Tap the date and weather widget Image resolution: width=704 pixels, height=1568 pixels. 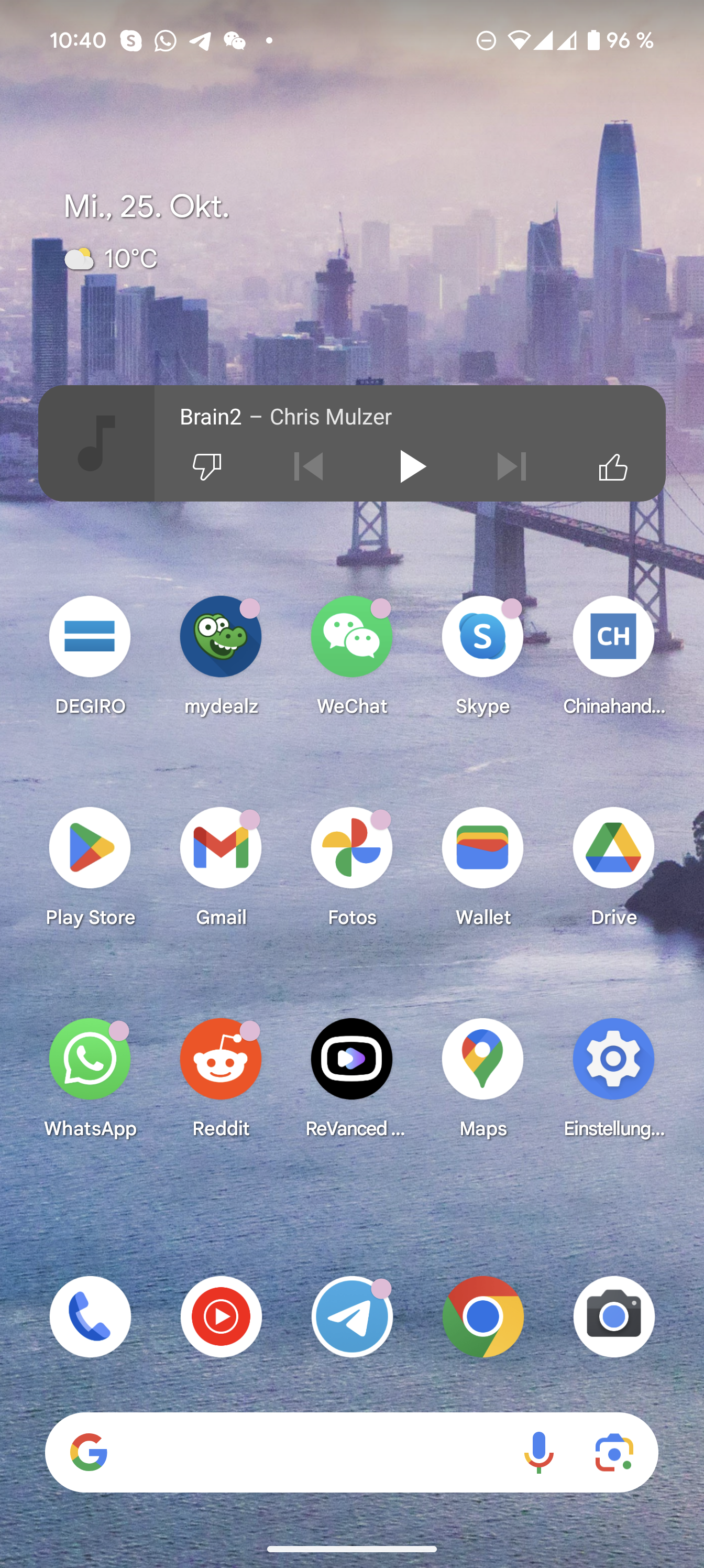coord(146,232)
